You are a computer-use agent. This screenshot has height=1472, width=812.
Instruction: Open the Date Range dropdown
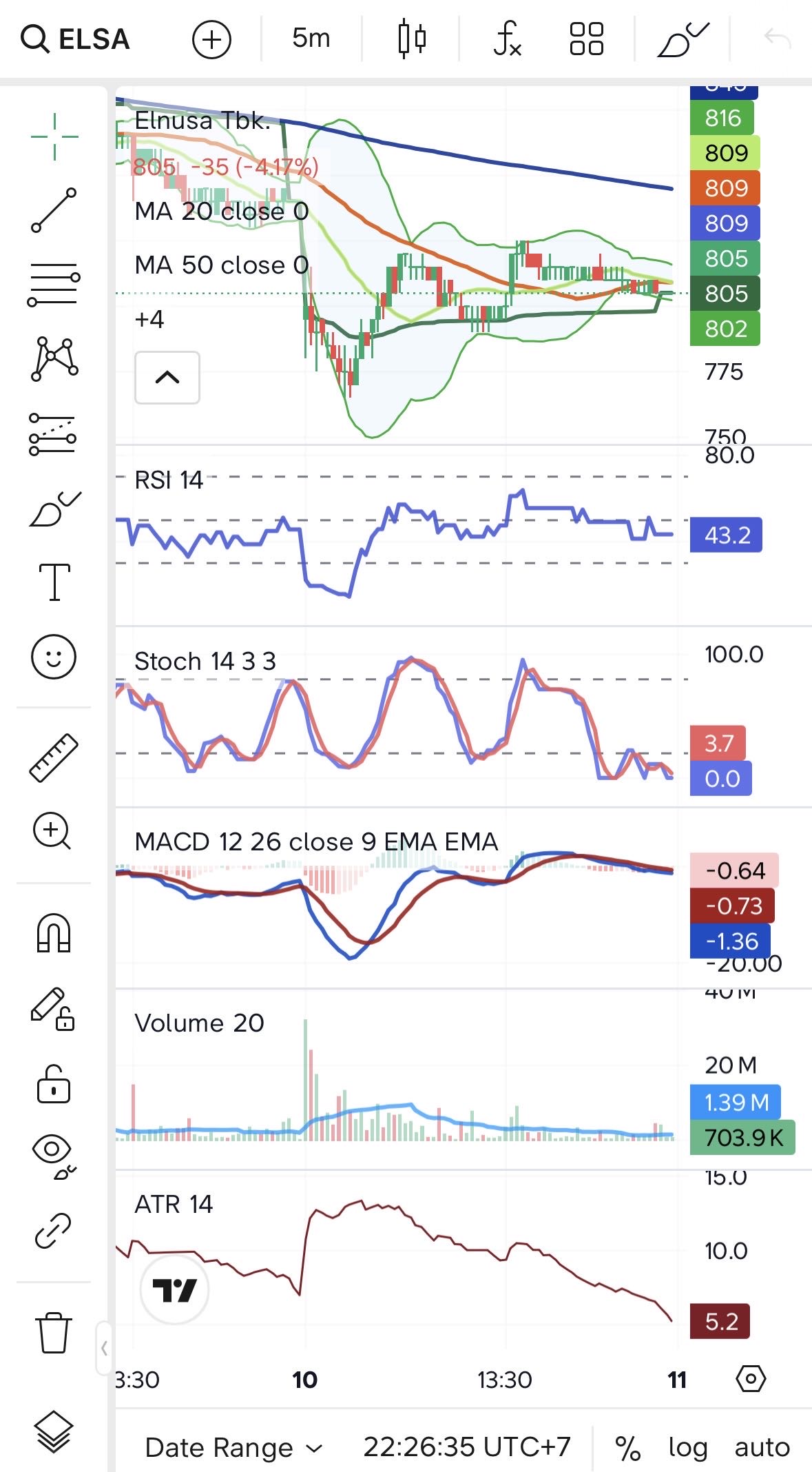click(233, 1448)
